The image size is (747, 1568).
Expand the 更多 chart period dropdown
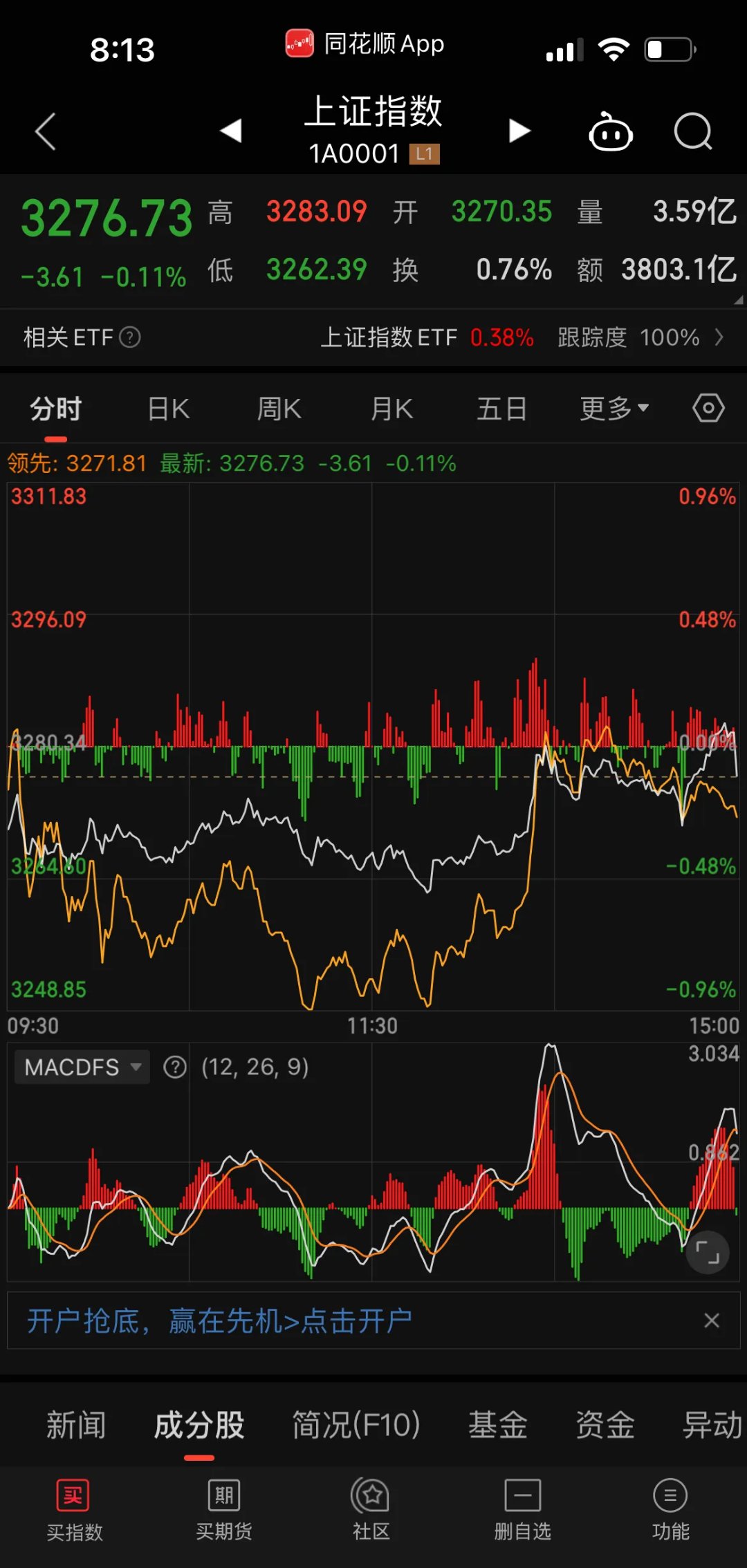(614, 409)
